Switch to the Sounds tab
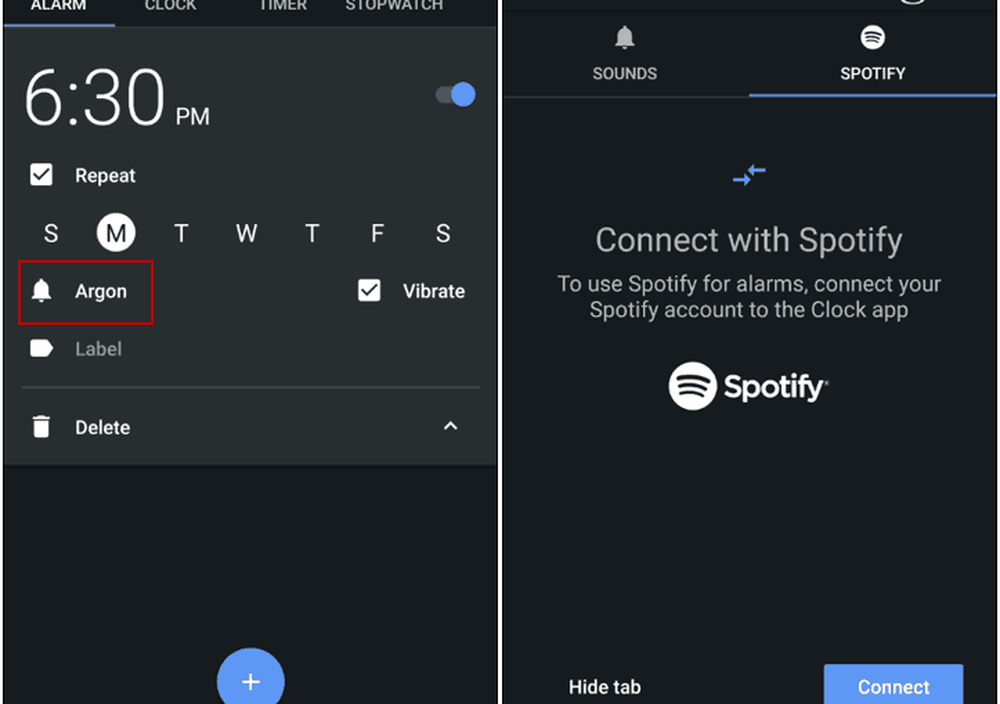The width and height of the screenshot is (1000, 704). (x=625, y=56)
